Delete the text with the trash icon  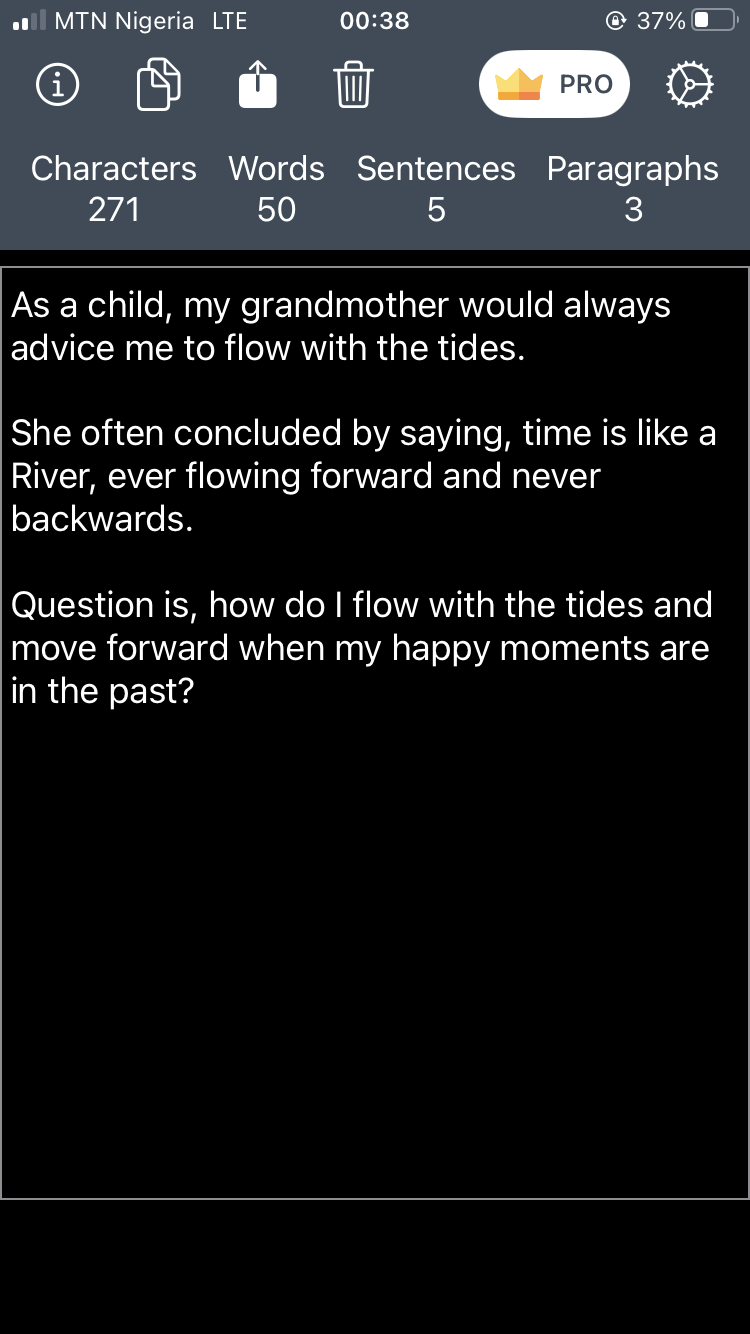pos(353,85)
